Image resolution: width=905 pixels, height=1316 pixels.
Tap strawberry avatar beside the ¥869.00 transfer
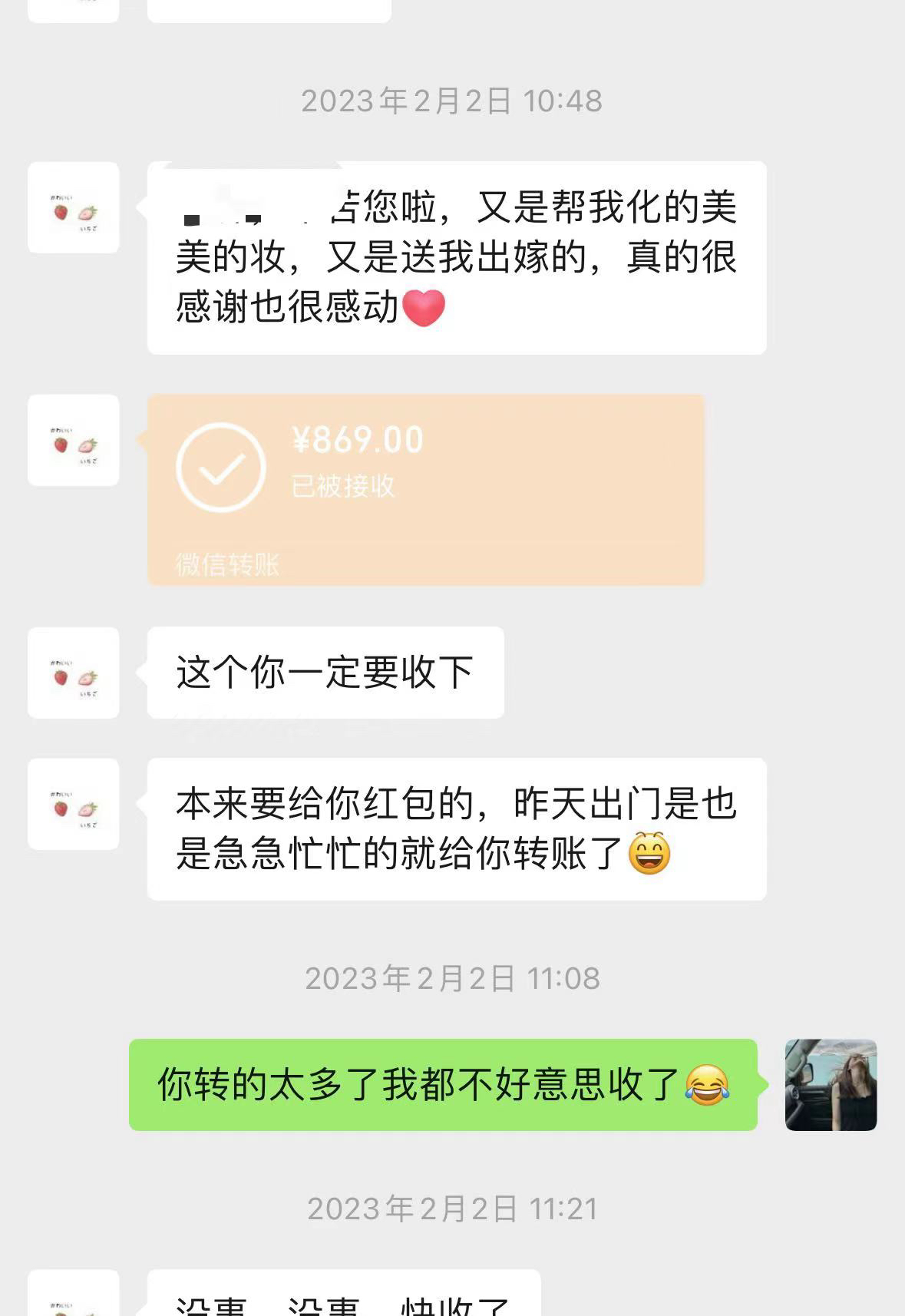[74, 440]
